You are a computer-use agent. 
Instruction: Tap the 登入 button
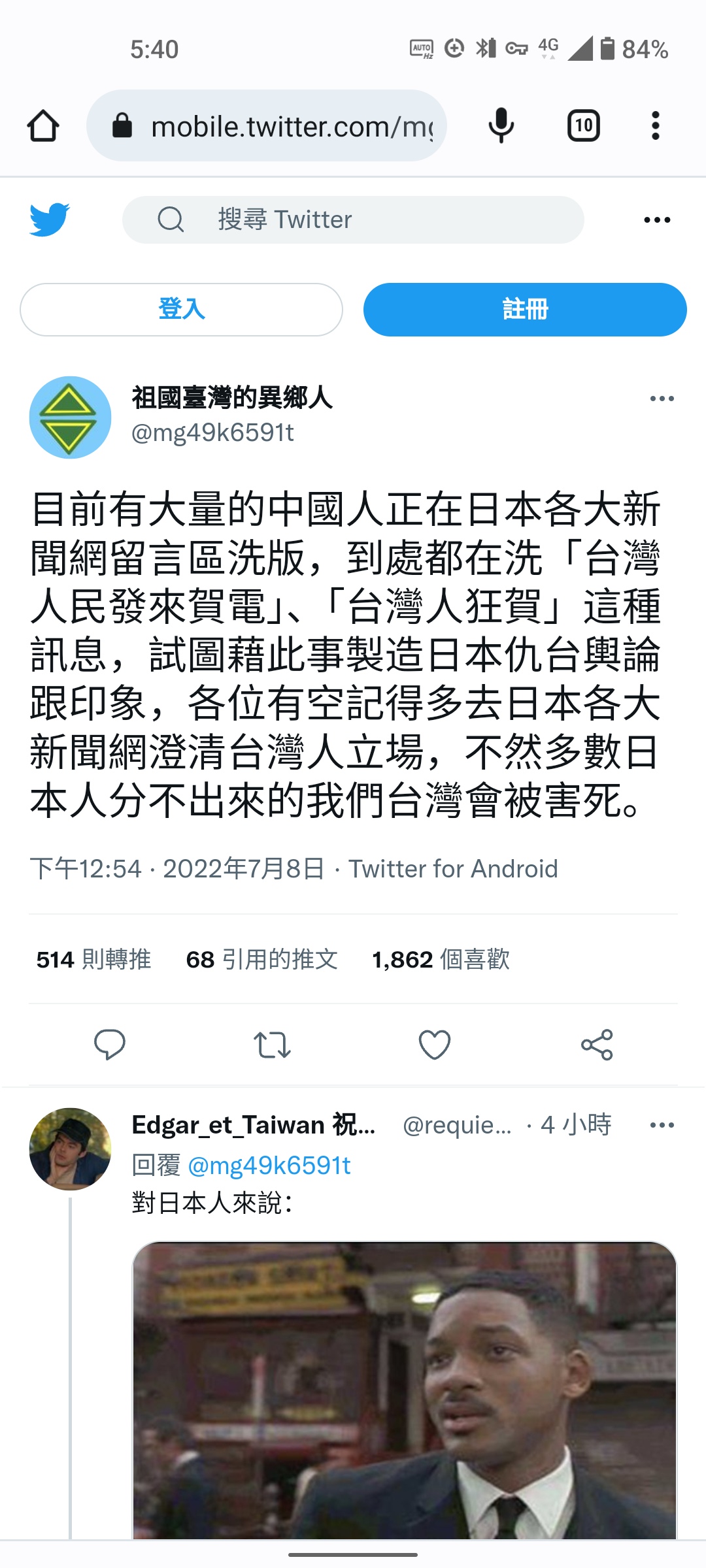pyautogui.click(x=182, y=310)
